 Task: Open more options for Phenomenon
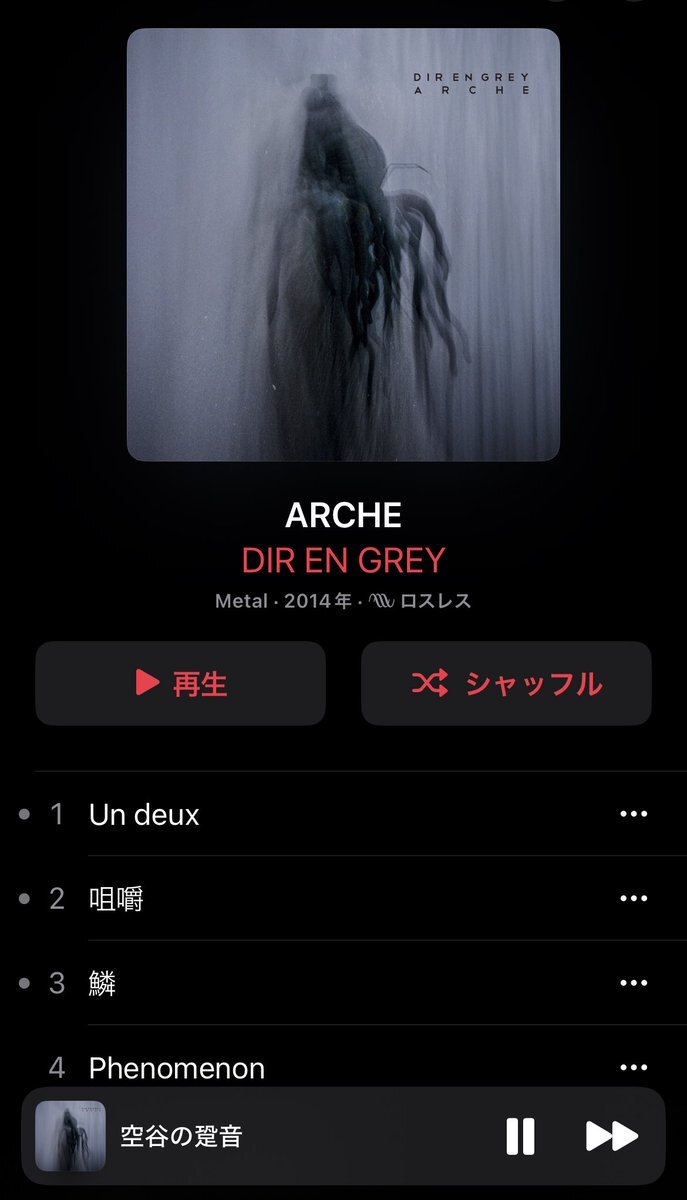coord(633,1067)
